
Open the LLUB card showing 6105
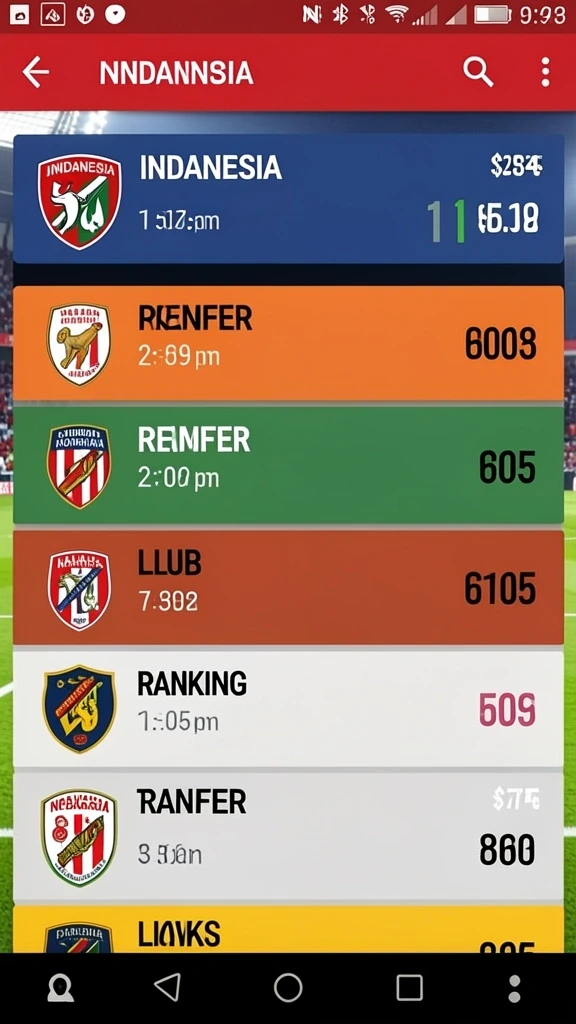pos(288,587)
